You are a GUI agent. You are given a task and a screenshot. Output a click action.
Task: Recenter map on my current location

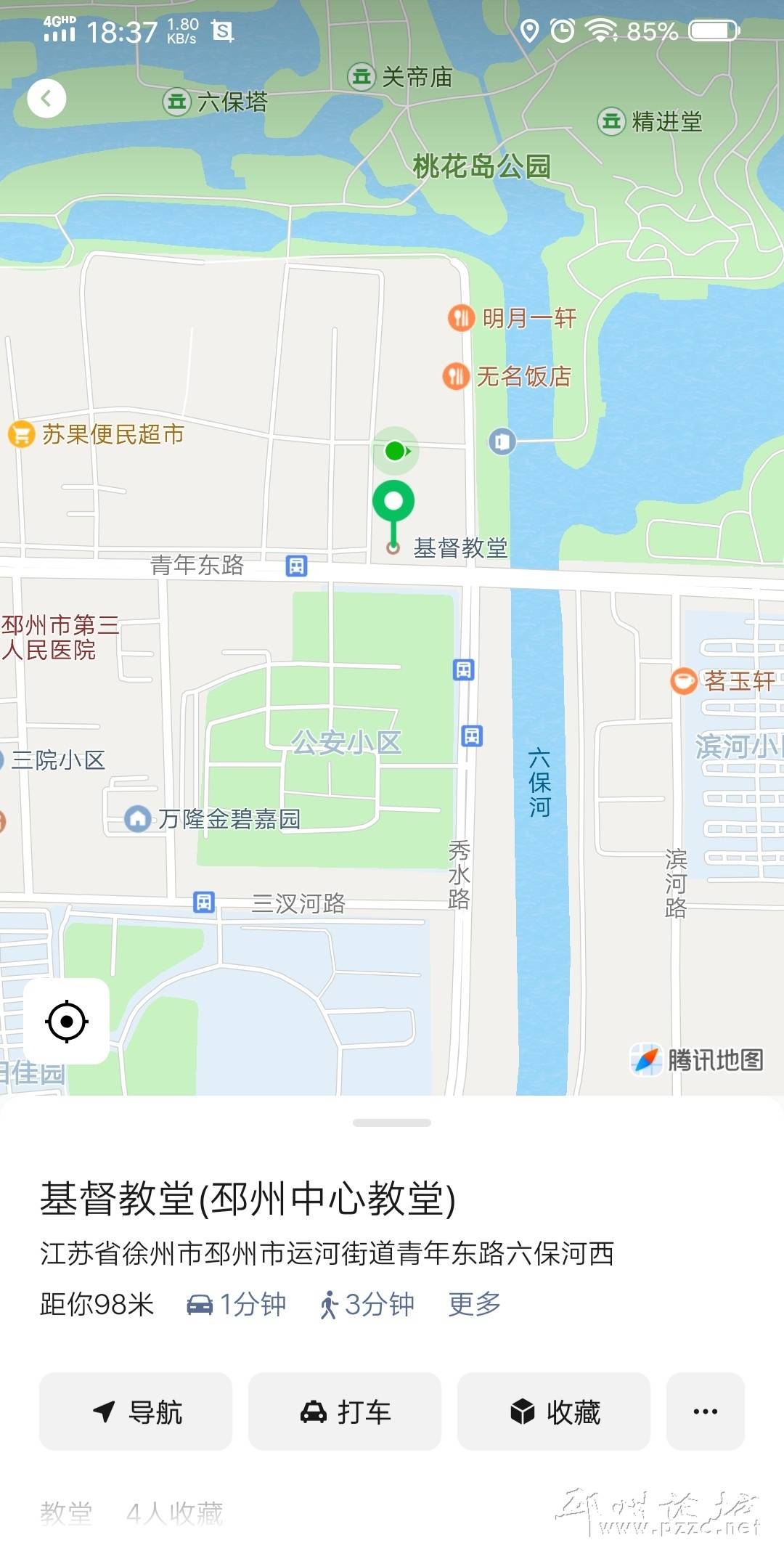pyautogui.click(x=67, y=1021)
